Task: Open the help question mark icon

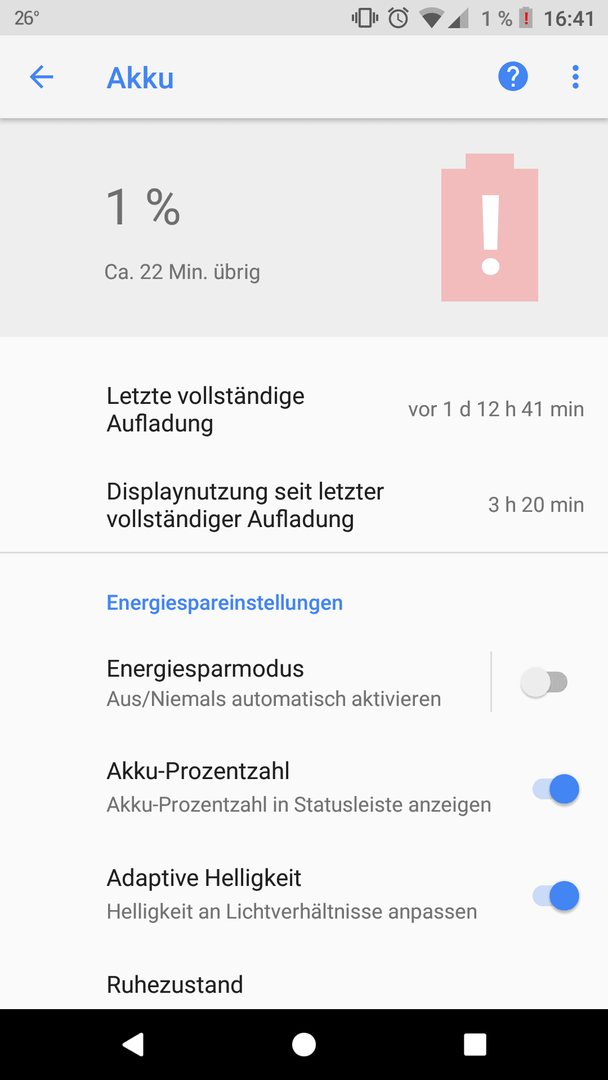Action: (x=513, y=76)
